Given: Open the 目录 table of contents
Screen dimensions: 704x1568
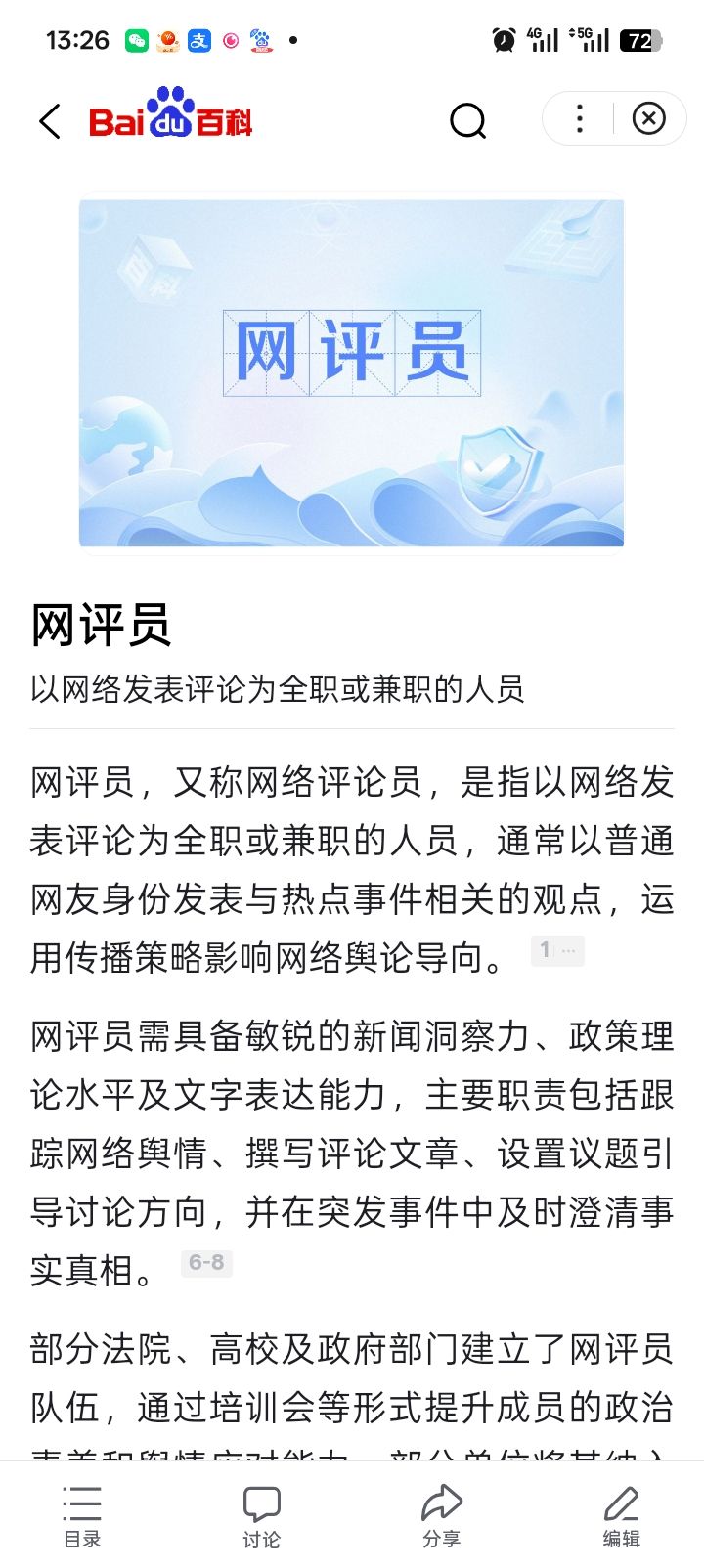Looking at the screenshot, I should click(x=82, y=1516).
